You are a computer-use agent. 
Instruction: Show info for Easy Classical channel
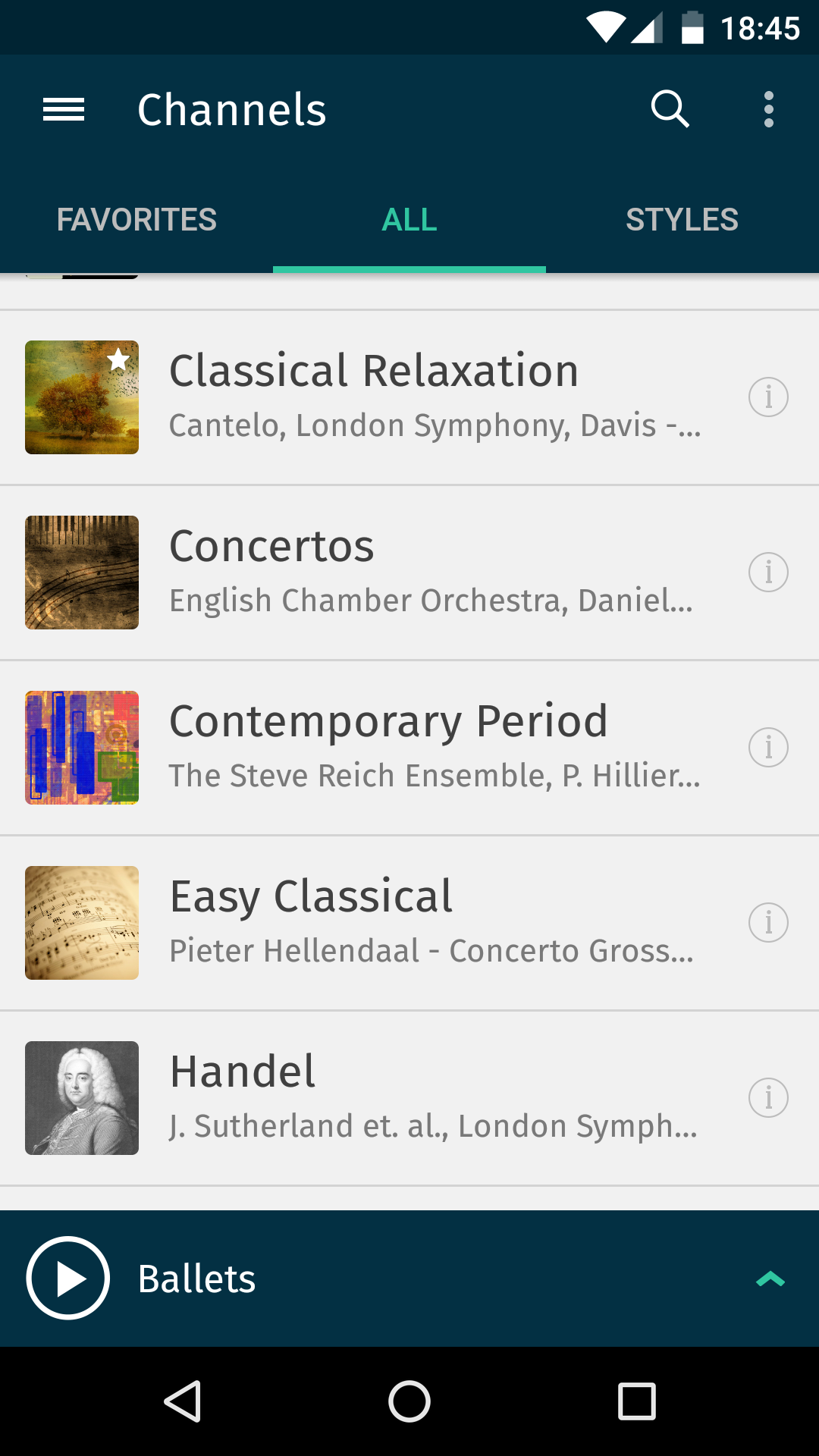click(x=768, y=923)
